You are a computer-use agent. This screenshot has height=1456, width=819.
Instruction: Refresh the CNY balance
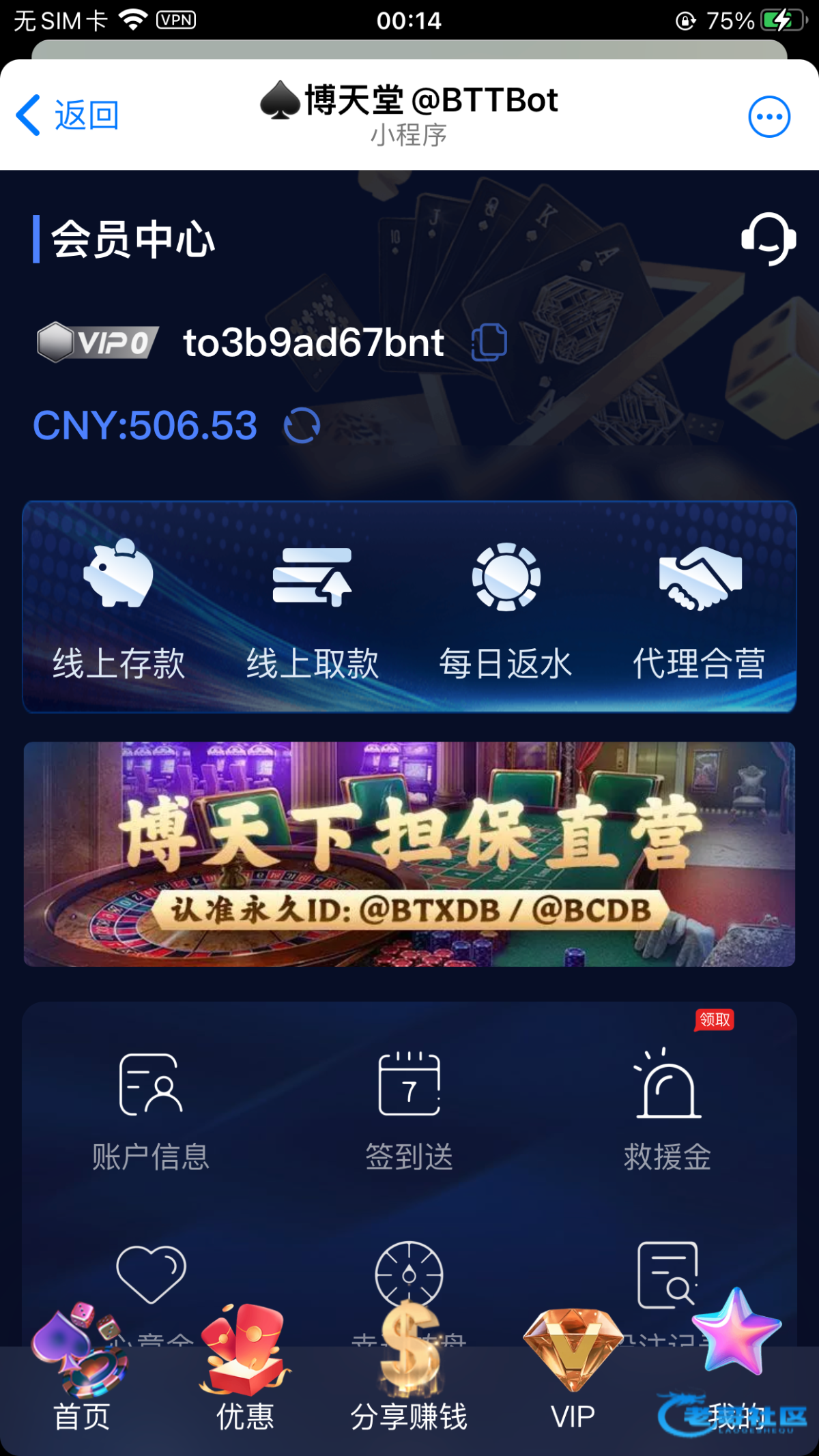302,426
